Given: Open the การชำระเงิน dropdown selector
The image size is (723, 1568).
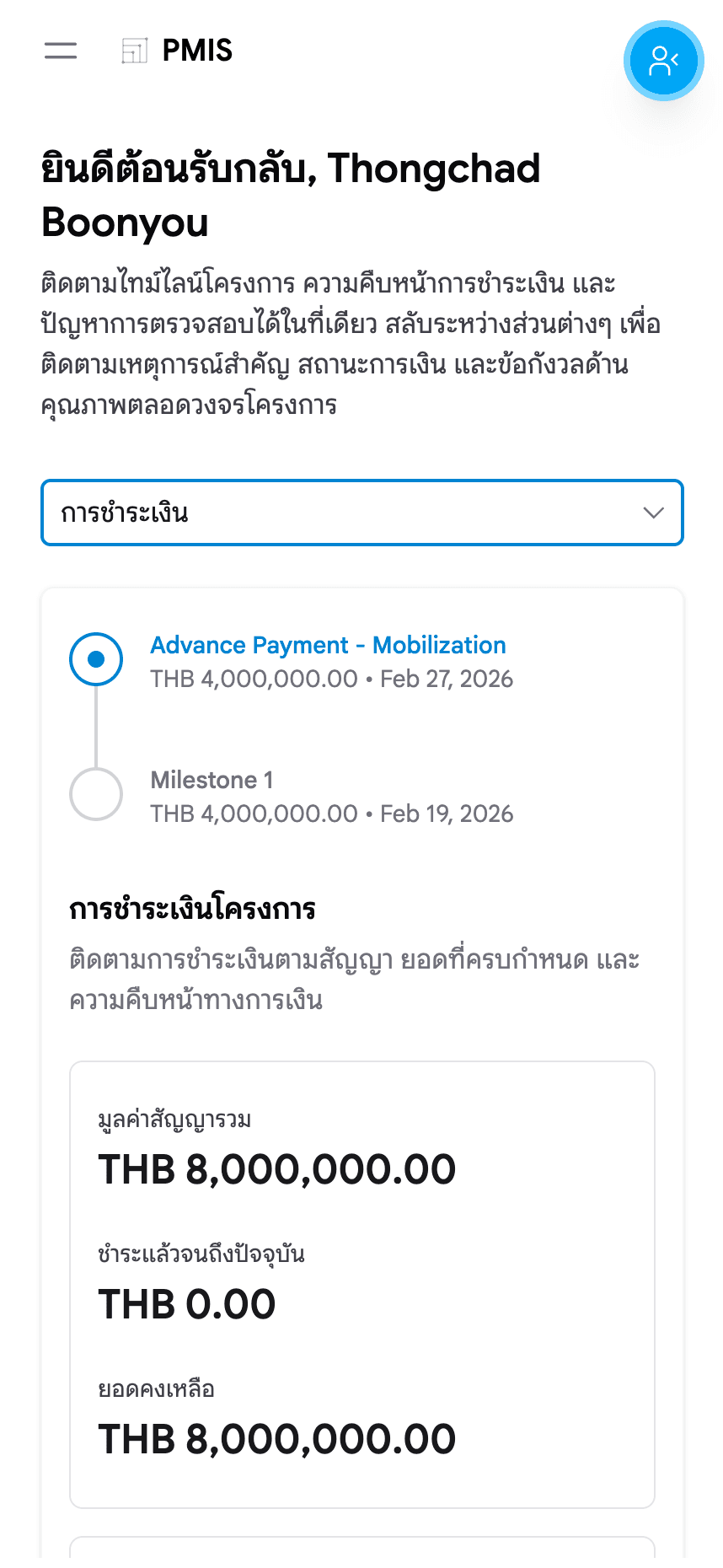Looking at the screenshot, I should click(362, 513).
